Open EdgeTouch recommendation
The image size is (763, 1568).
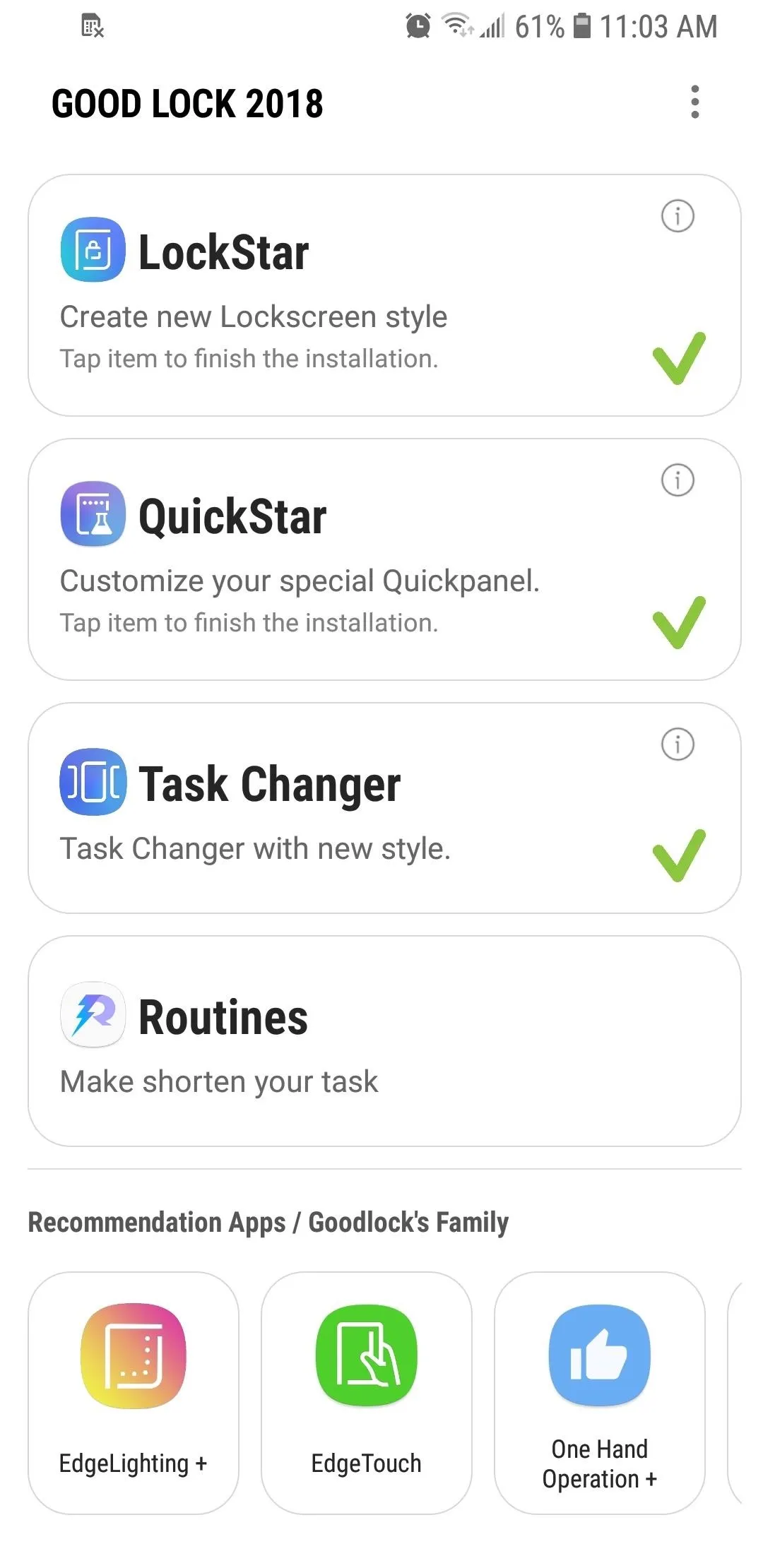367,1393
